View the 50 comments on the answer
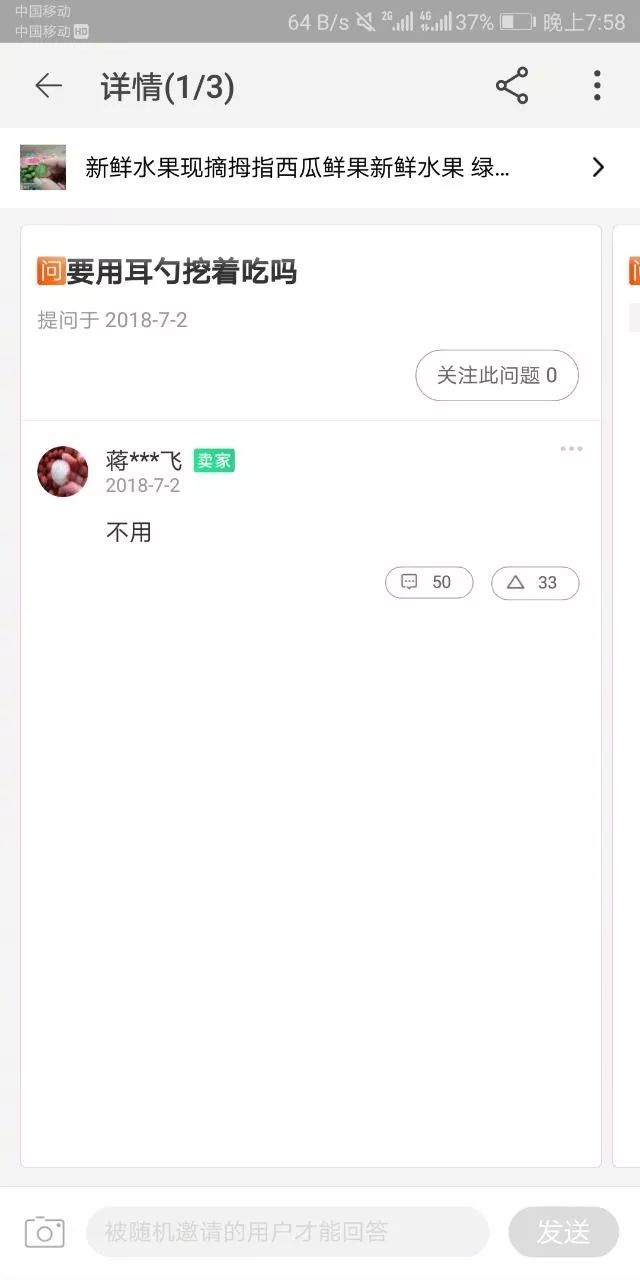 429,582
